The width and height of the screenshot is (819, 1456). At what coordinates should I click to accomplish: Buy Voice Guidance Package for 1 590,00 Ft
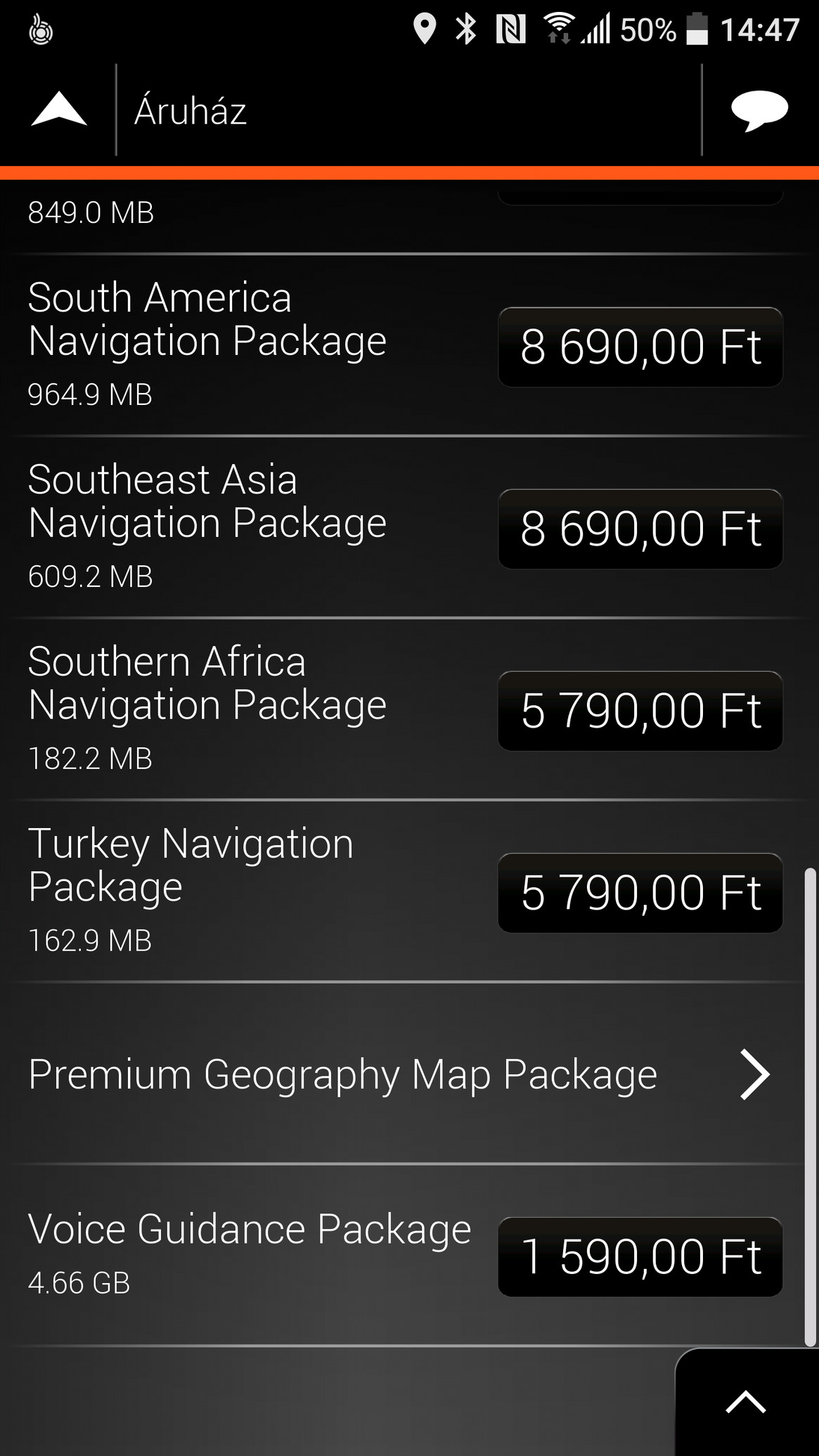640,1257
